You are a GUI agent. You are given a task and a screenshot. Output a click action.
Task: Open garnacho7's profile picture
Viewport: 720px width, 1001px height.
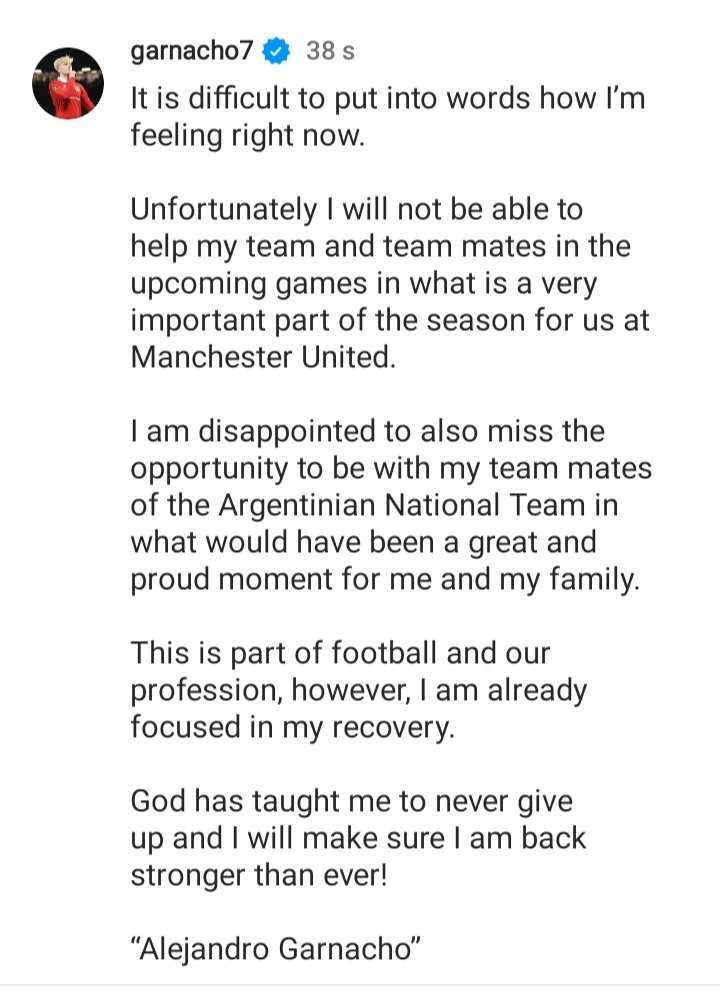69,84
